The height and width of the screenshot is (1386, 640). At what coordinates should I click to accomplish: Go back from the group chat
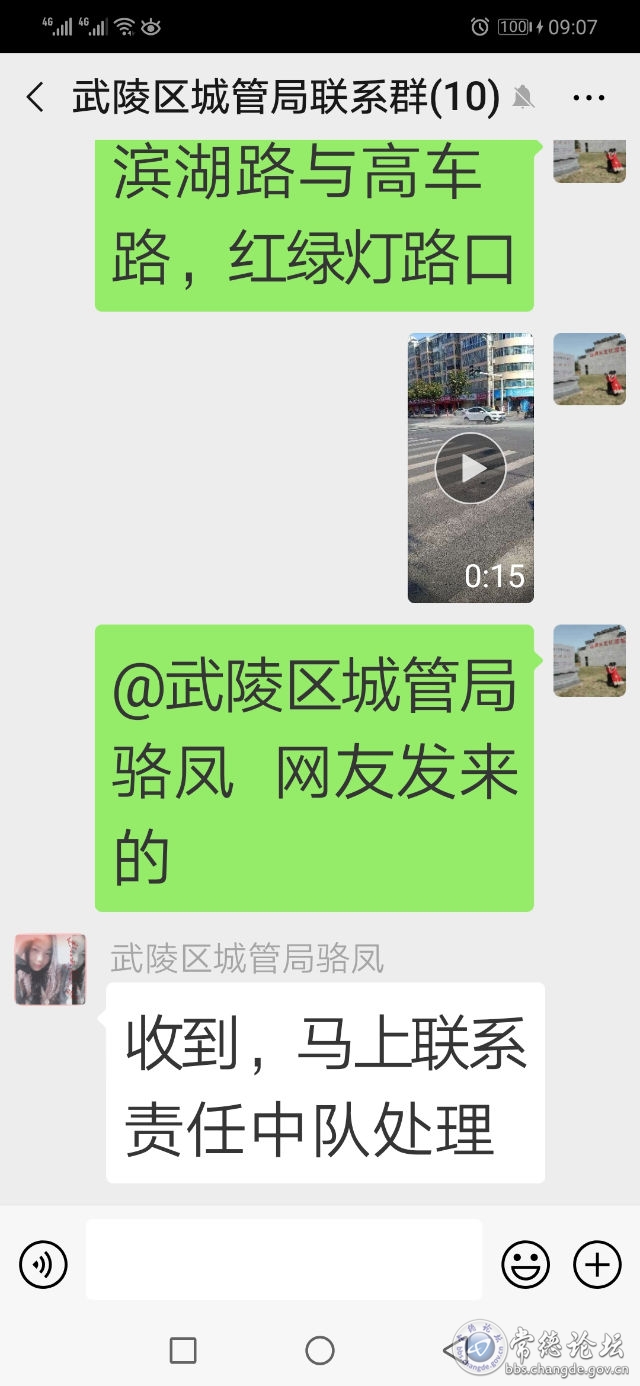[35, 97]
